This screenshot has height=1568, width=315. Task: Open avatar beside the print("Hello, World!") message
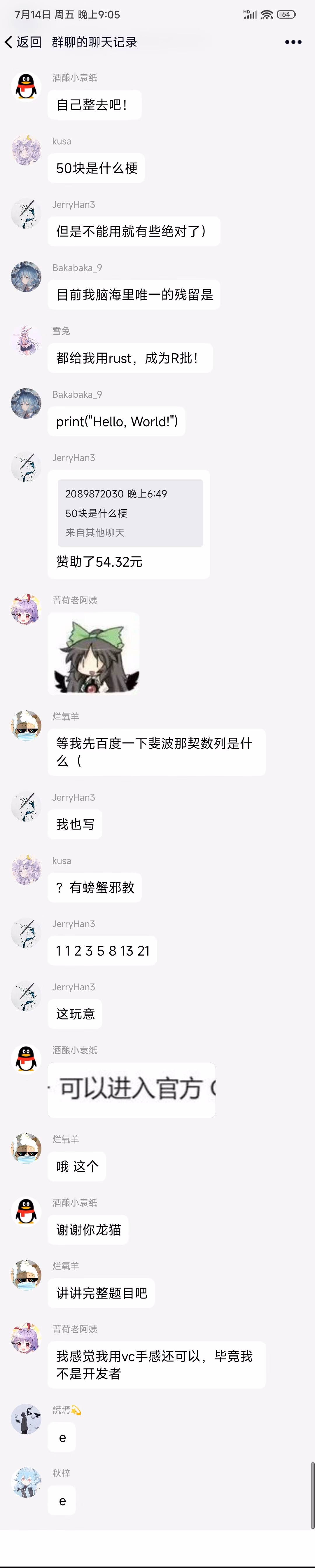(x=26, y=403)
